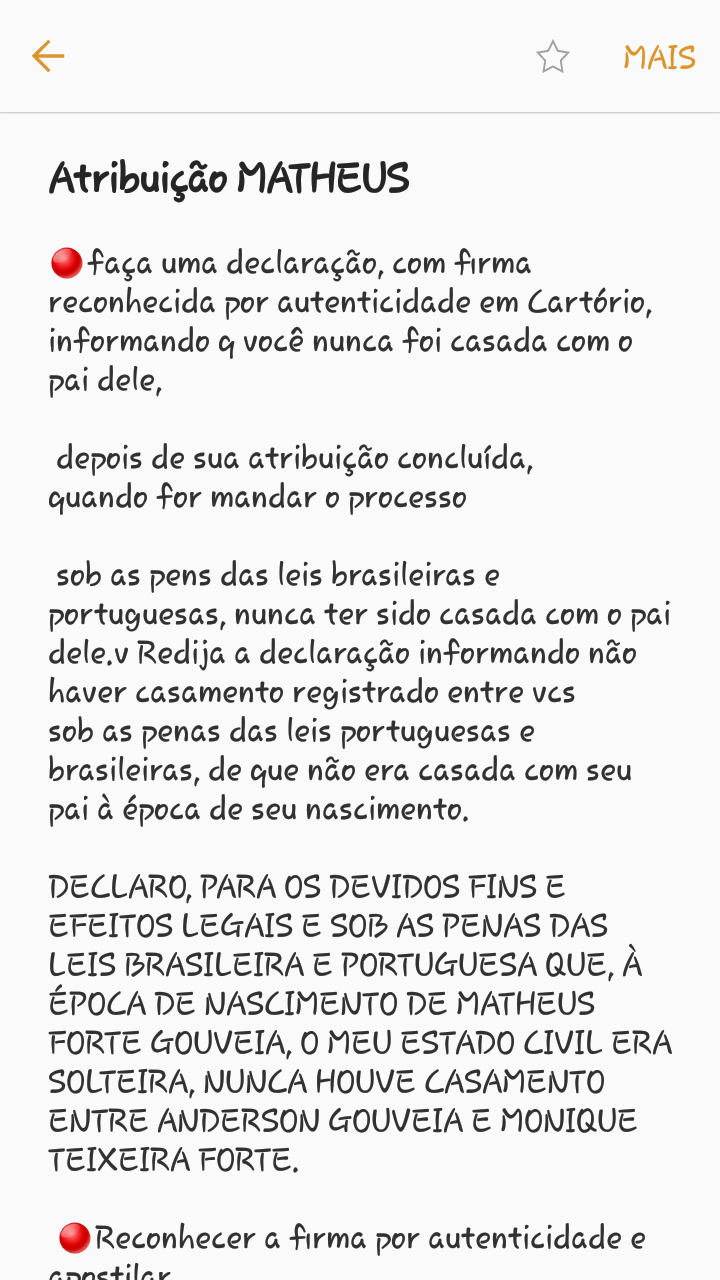720x1280 pixels.
Task: Mark this note as favorite with star
Action: coord(552,57)
